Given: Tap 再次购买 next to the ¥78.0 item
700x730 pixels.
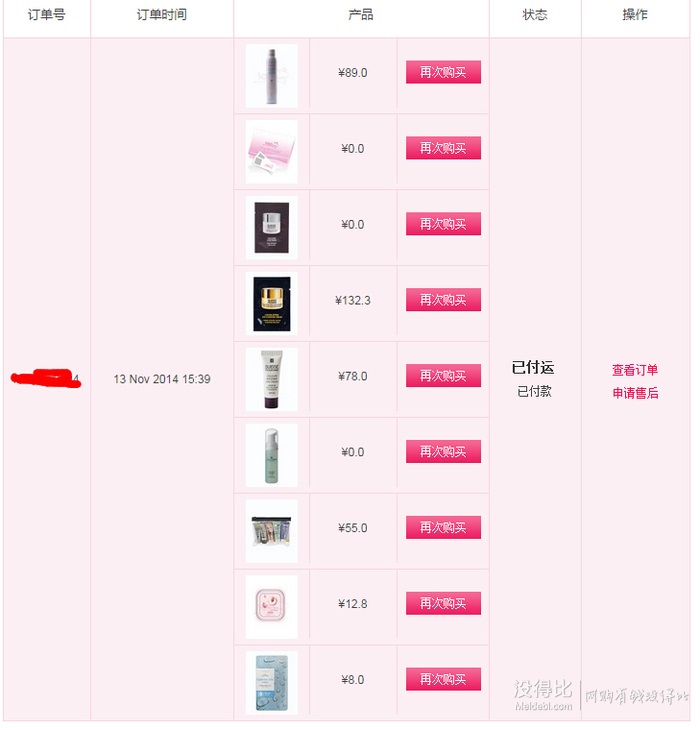Looking at the screenshot, I should click(443, 376).
